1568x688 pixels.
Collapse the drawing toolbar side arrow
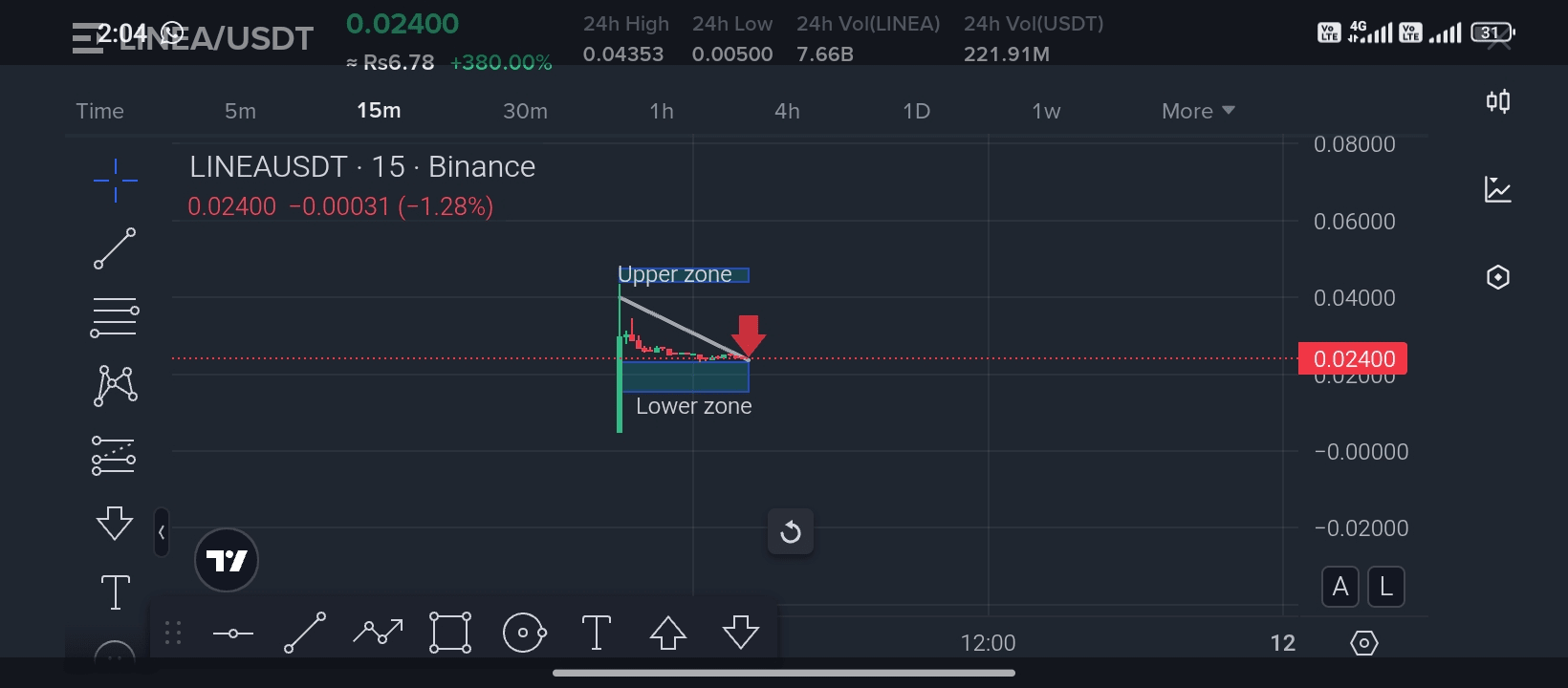(162, 532)
